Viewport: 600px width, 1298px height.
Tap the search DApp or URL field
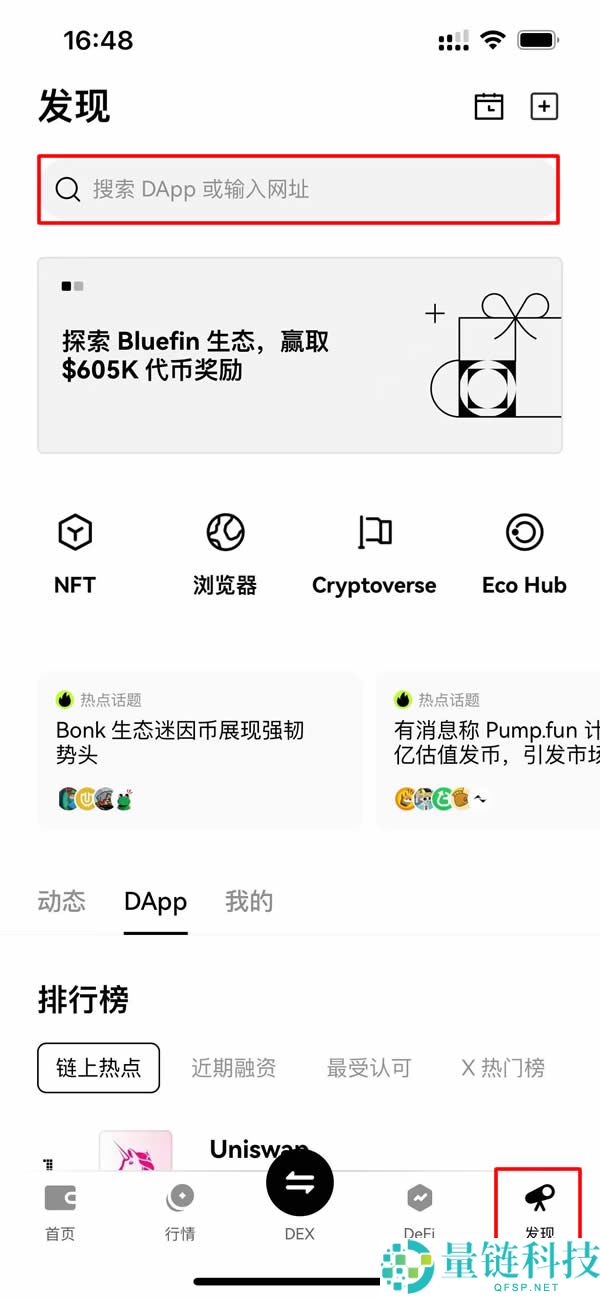pos(298,189)
